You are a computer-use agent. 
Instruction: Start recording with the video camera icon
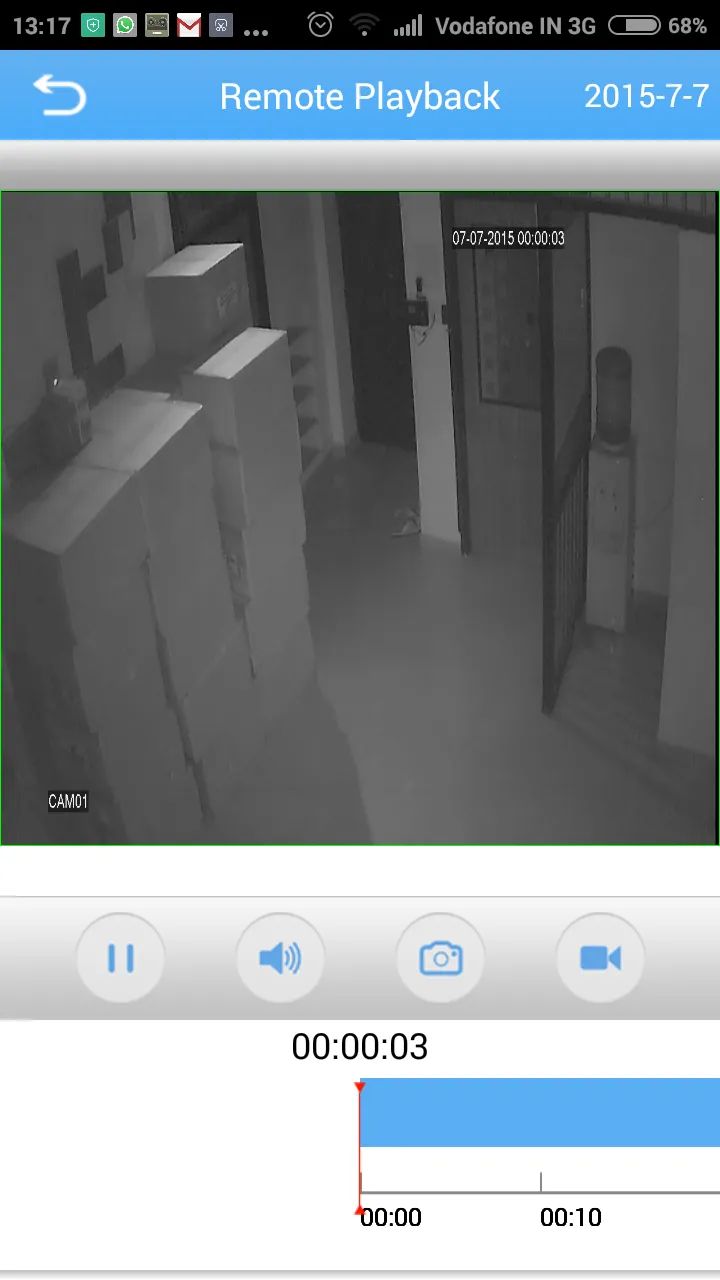600,958
